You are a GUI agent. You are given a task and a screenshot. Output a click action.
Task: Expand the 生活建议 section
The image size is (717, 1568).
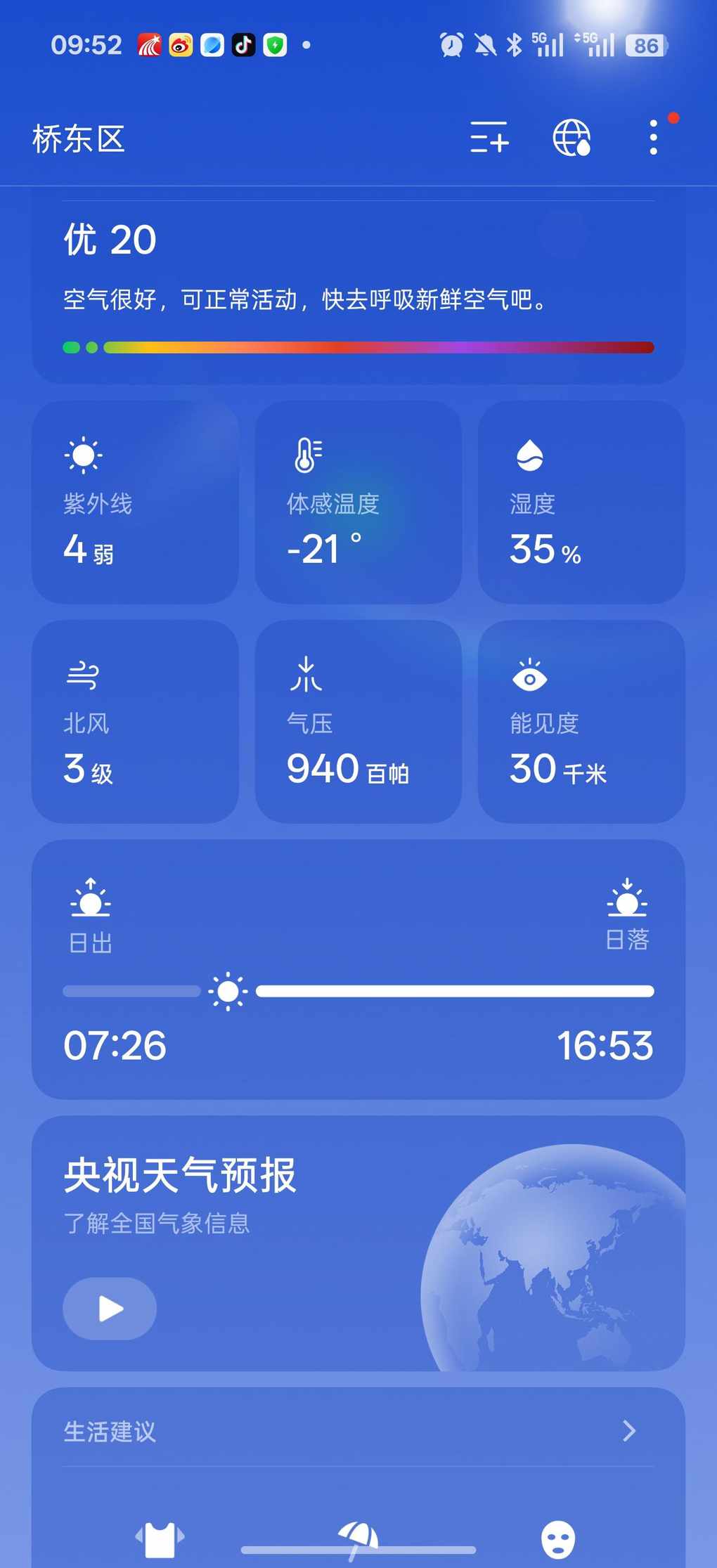(x=628, y=1430)
